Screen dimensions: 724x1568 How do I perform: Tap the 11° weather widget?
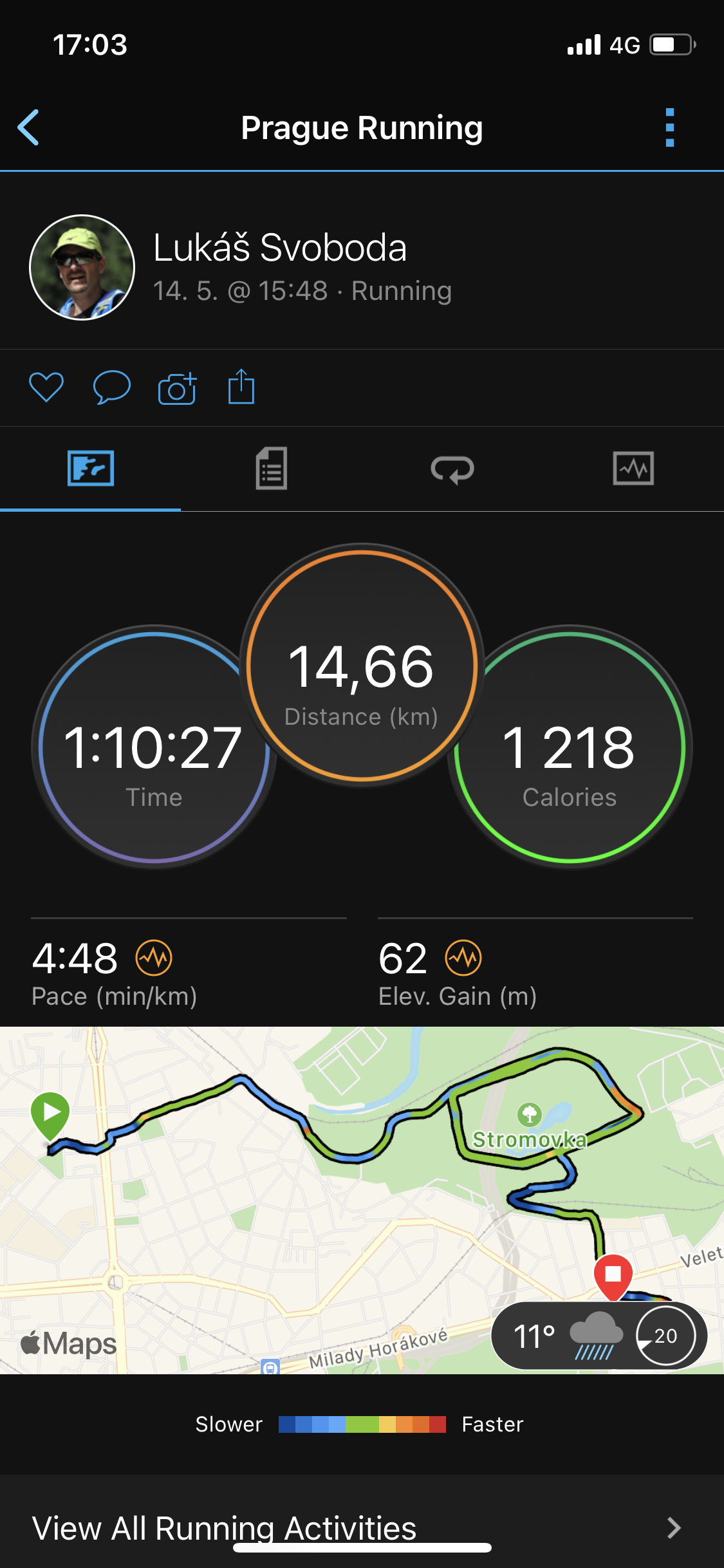coord(599,1336)
